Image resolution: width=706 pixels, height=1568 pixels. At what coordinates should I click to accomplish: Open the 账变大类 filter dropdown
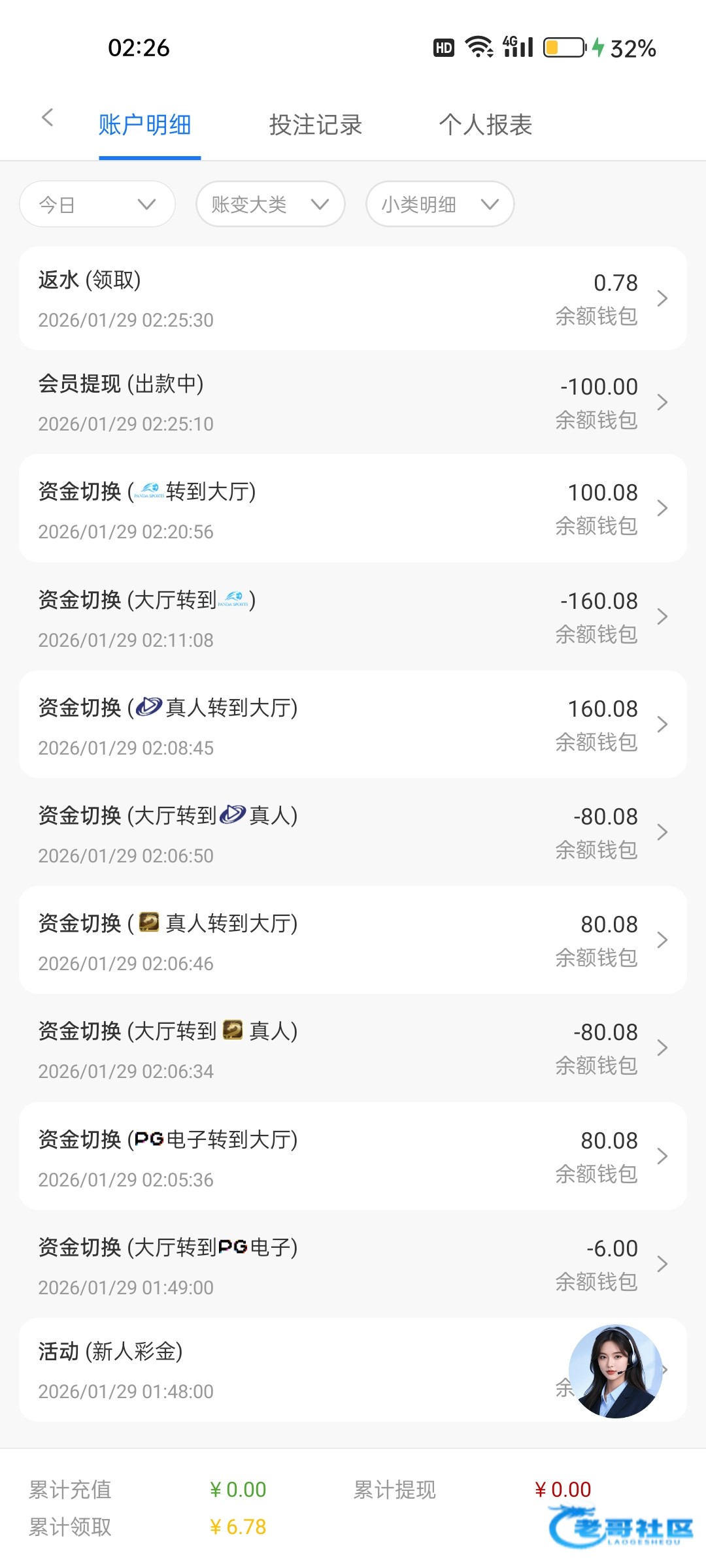pyautogui.click(x=270, y=204)
